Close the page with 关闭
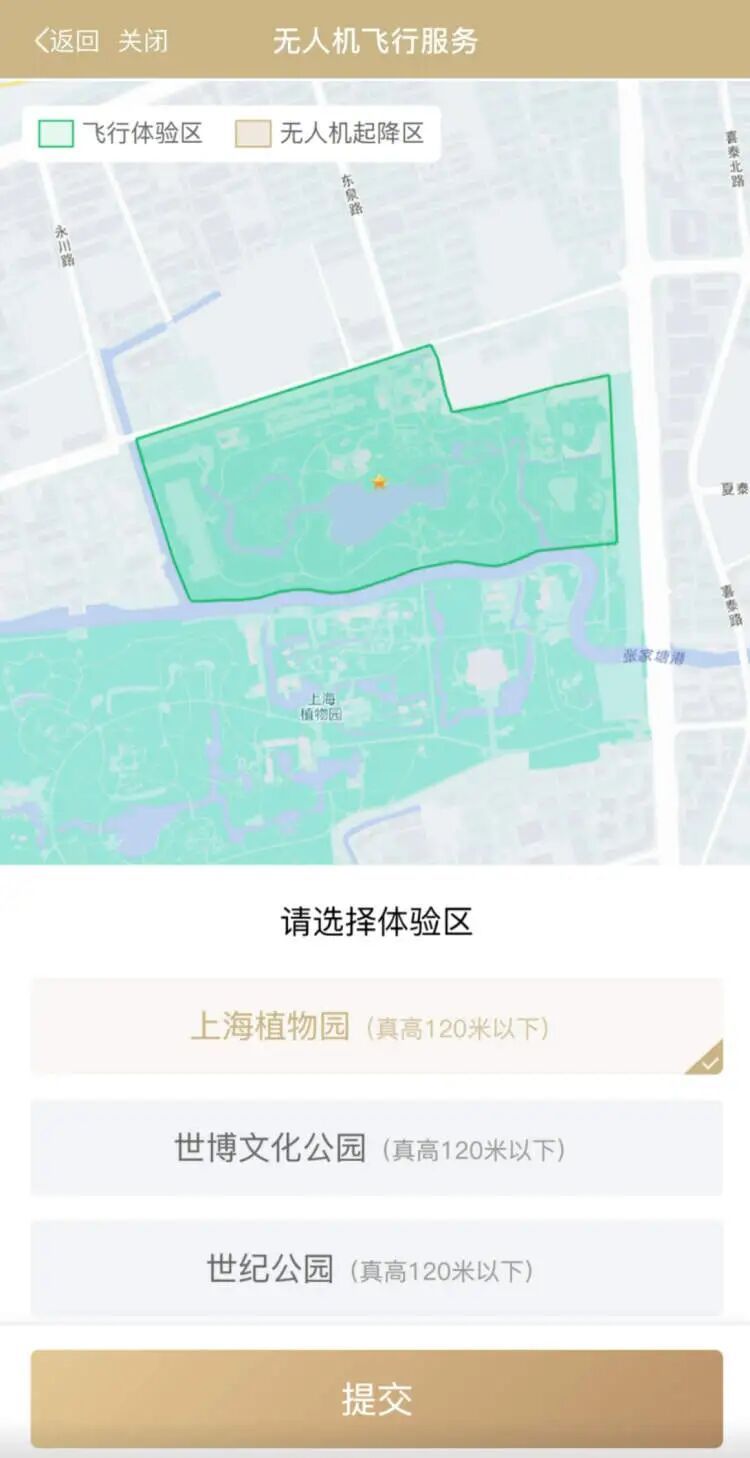750x1458 pixels. (x=143, y=41)
